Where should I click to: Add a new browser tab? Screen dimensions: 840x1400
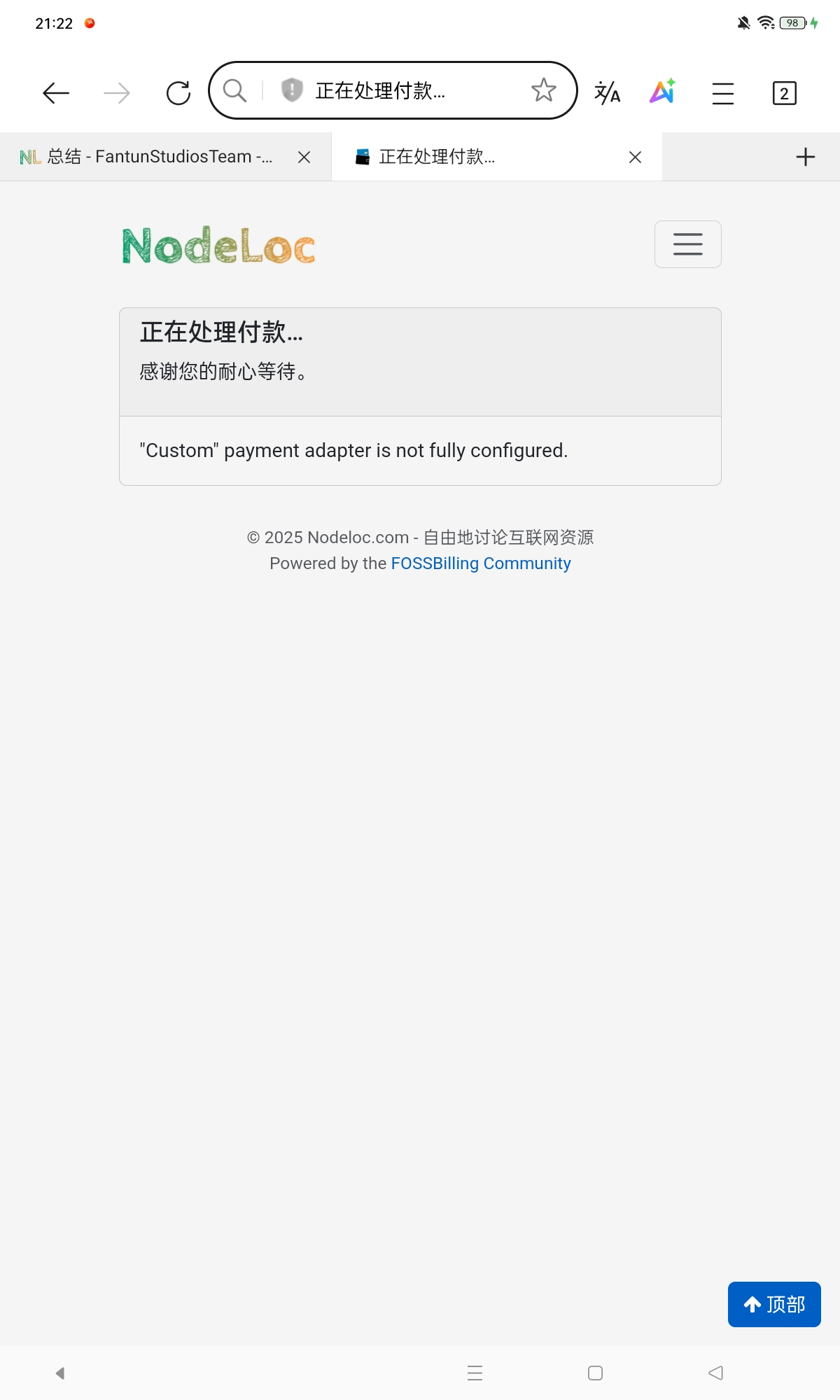tap(806, 157)
